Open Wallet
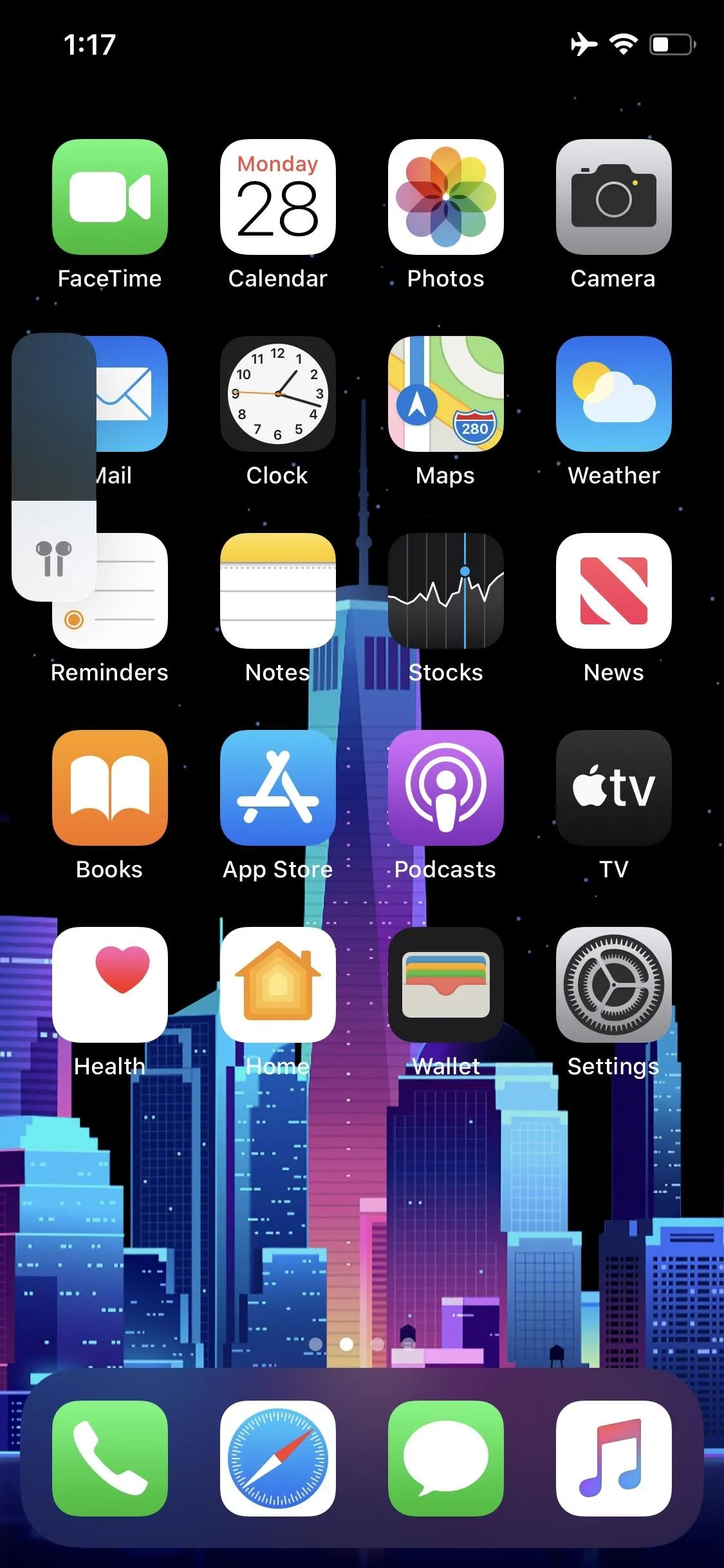This screenshot has height=1568, width=724. (446, 985)
